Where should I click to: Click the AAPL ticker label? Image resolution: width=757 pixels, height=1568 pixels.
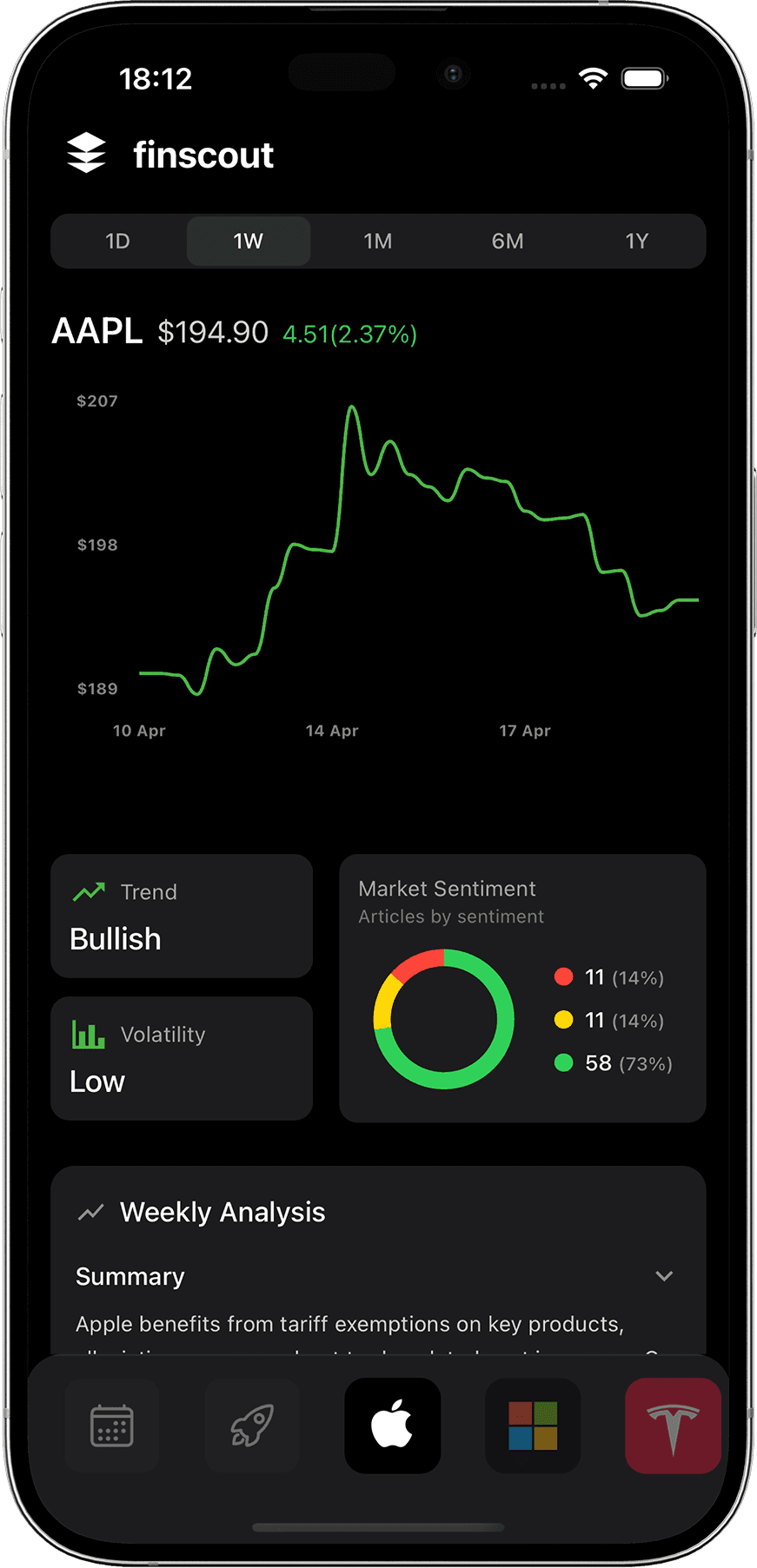(96, 331)
